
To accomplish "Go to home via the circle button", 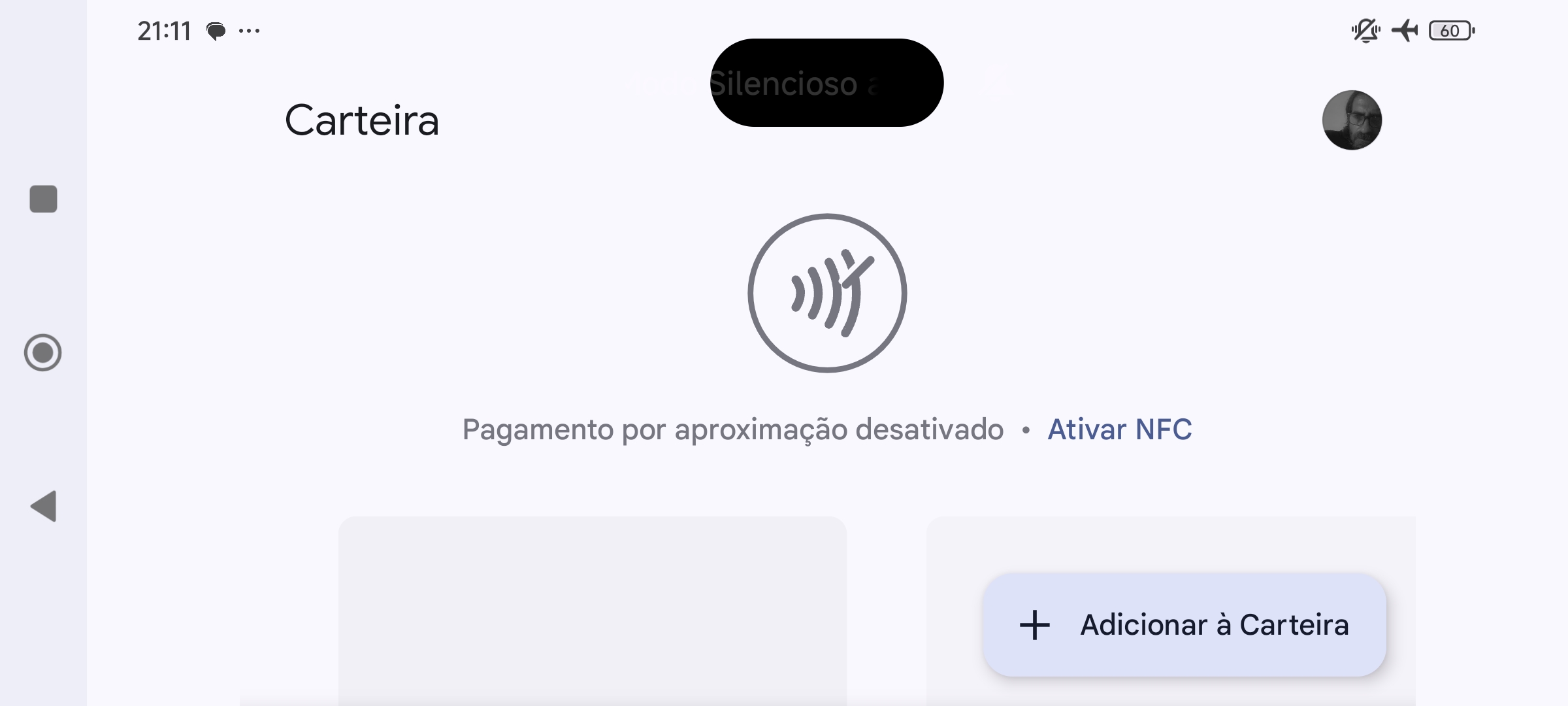I will (43, 353).
